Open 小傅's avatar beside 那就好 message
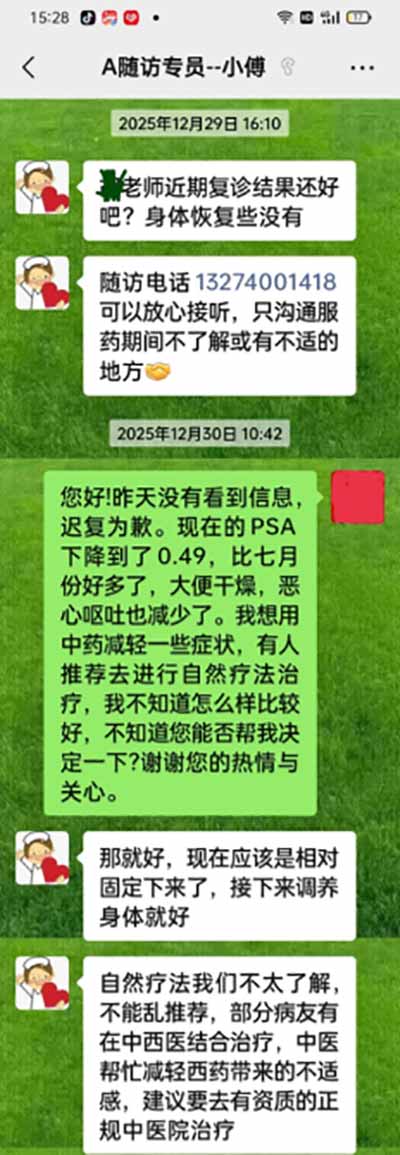The height and width of the screenshot is (1155, 400). click(42, 858)
